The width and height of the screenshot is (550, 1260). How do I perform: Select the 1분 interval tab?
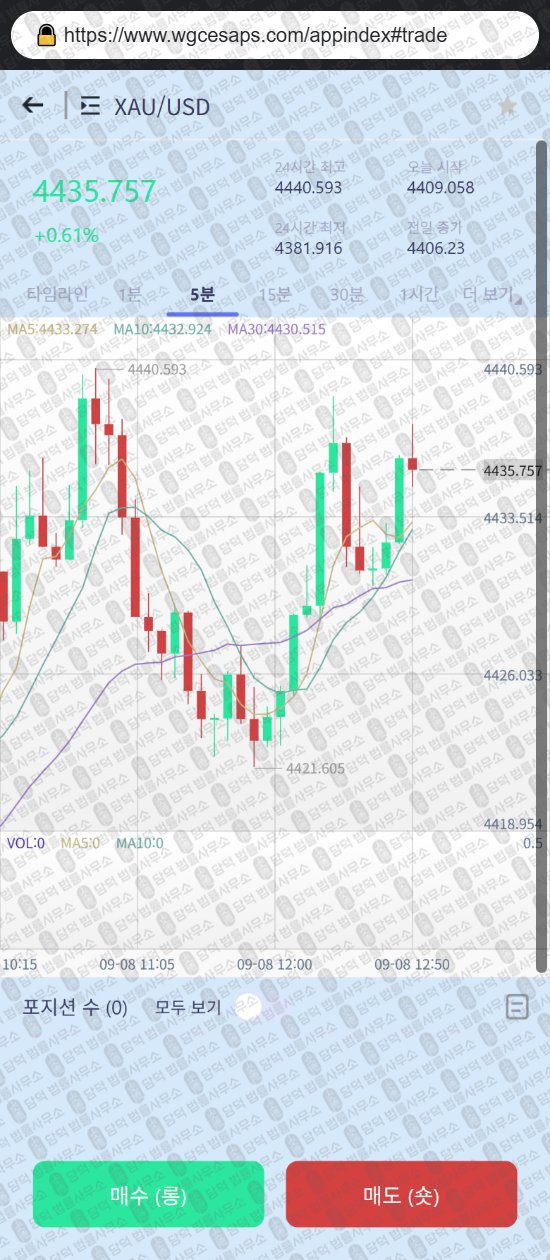(129, 294)
